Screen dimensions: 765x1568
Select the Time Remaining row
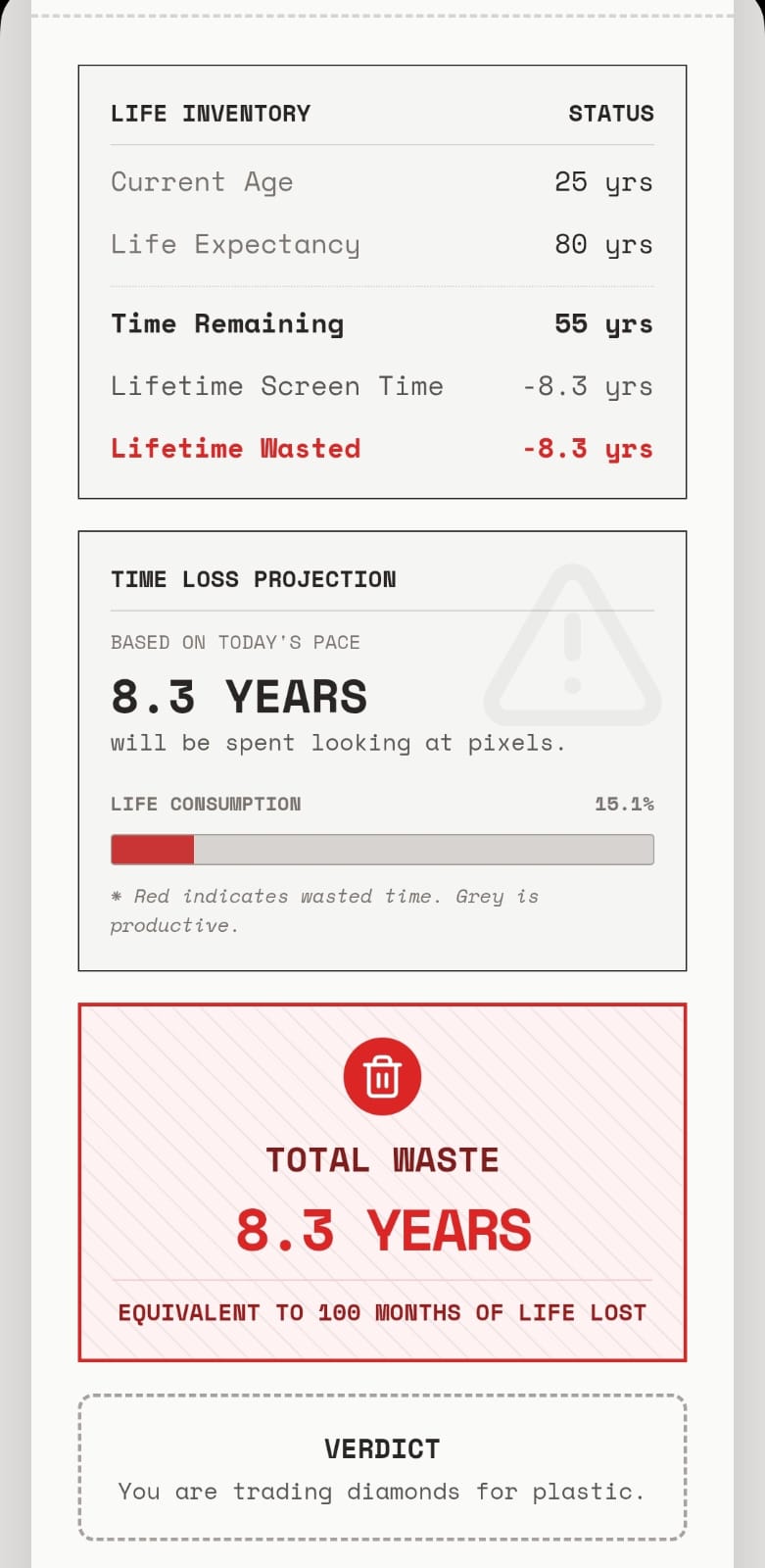(382, 323)
